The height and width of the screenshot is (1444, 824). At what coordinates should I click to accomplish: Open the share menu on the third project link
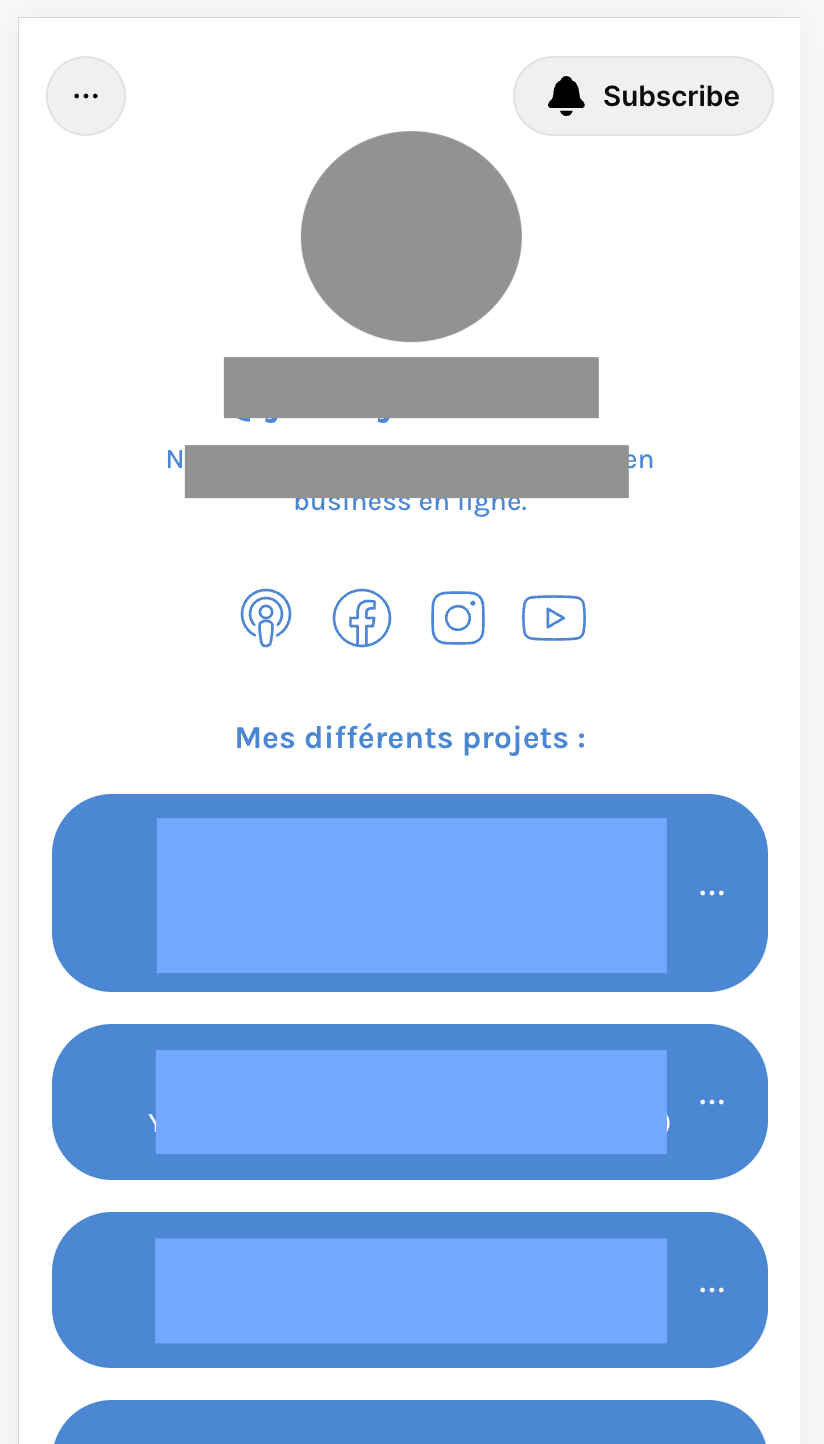pos(711,1289)
